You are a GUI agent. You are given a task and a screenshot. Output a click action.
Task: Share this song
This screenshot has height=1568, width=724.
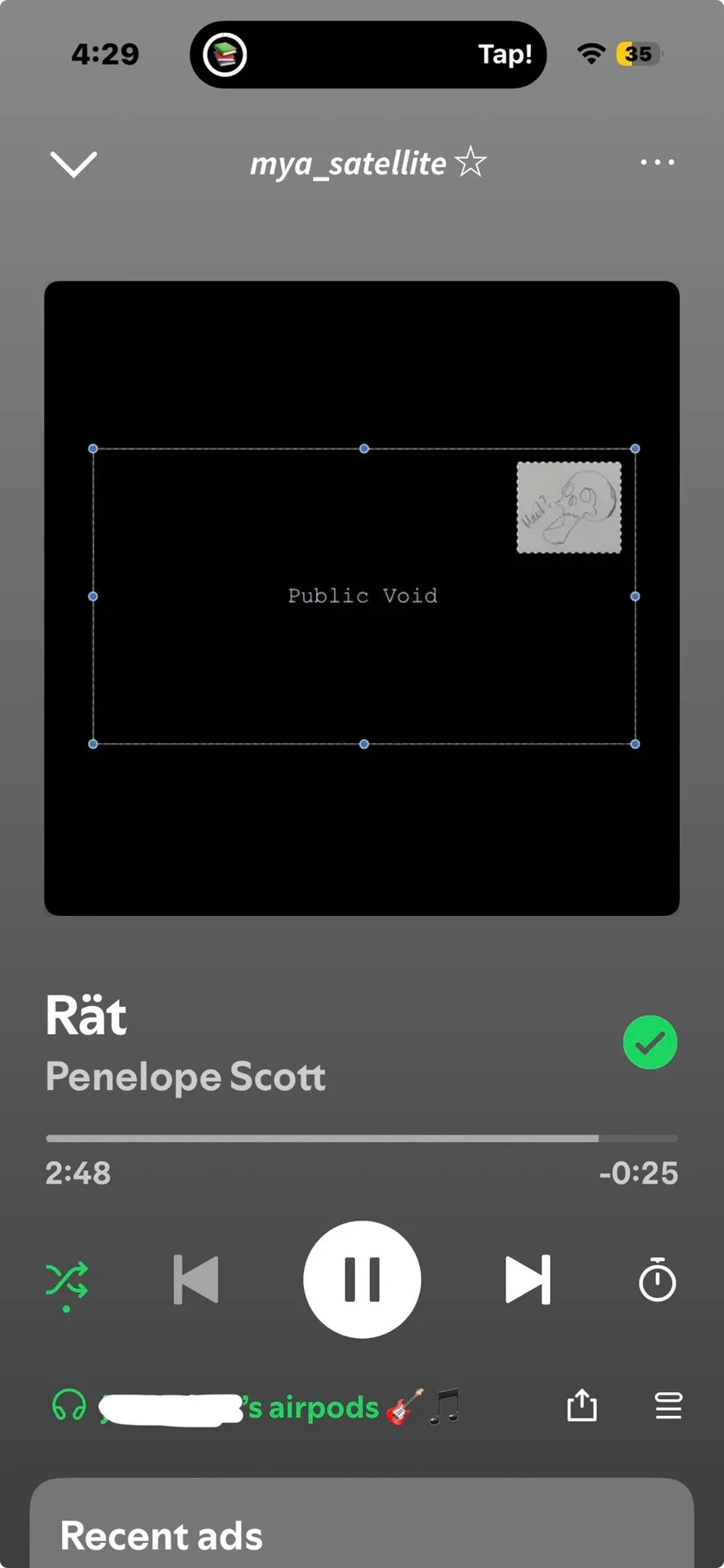[582, 1406]
